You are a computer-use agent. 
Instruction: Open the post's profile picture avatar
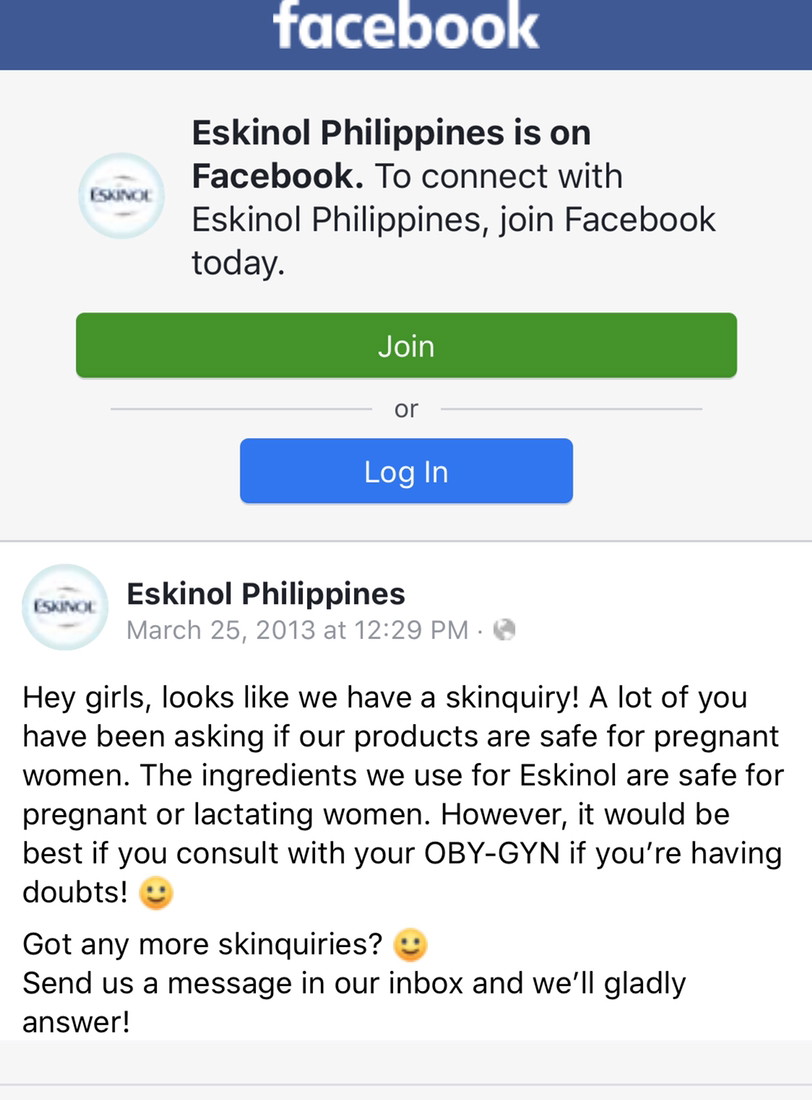64,607
